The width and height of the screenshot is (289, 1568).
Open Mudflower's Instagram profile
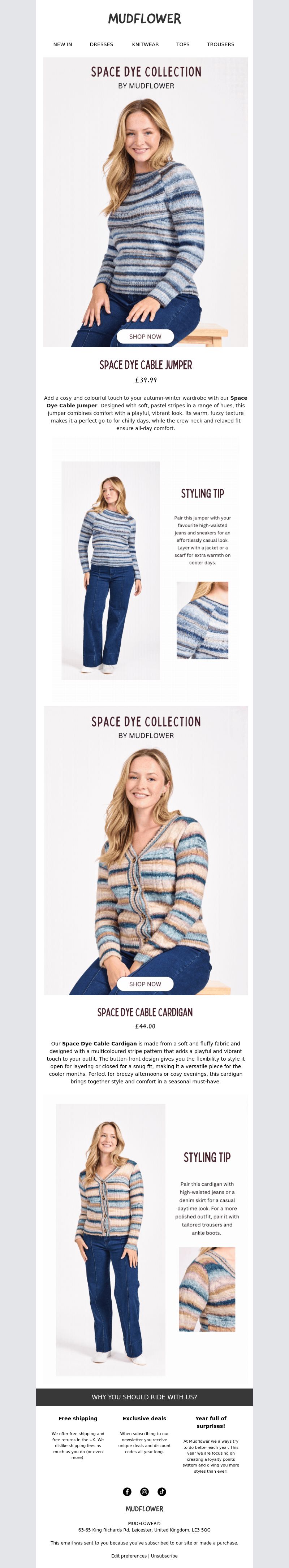tap(144, 1491)
